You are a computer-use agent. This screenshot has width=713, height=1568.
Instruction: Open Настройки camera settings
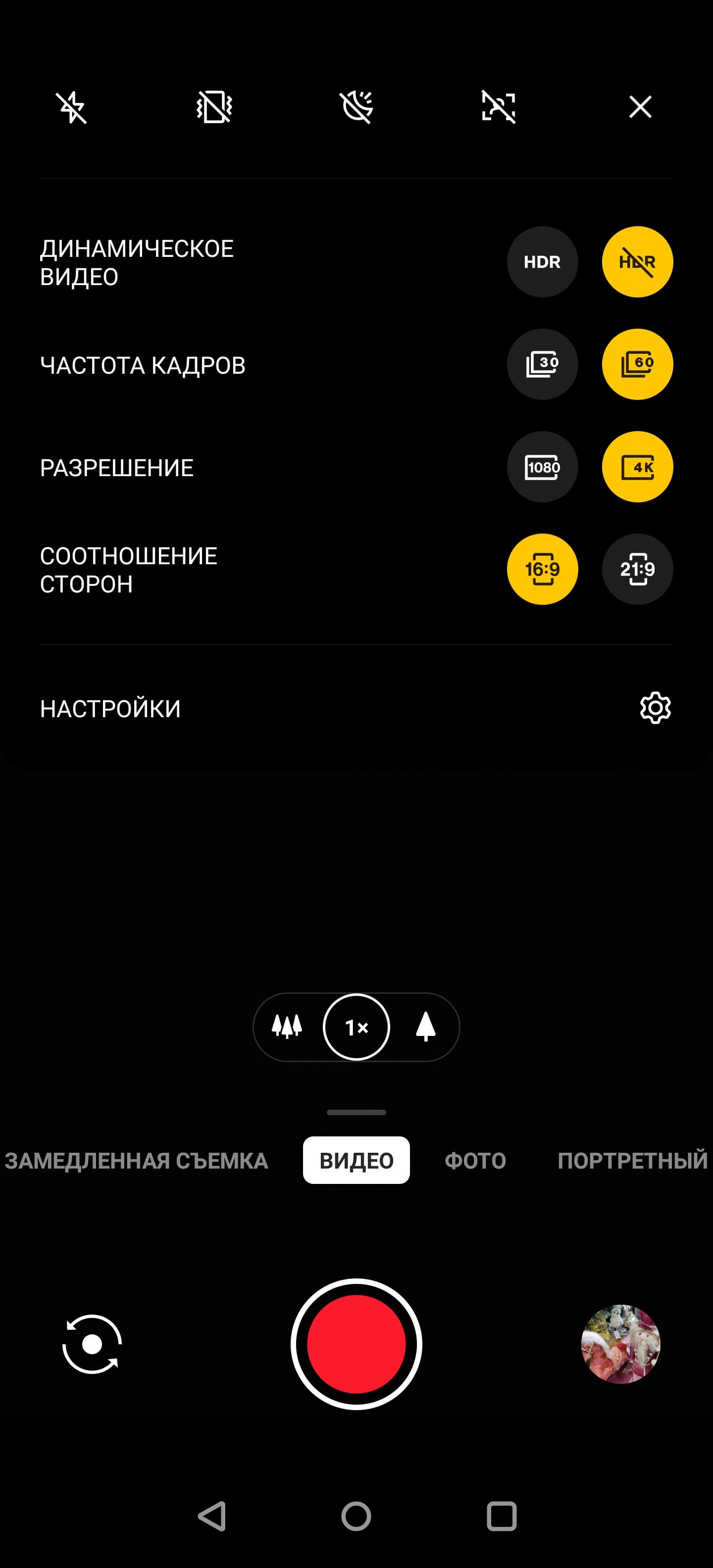[655, 708]
